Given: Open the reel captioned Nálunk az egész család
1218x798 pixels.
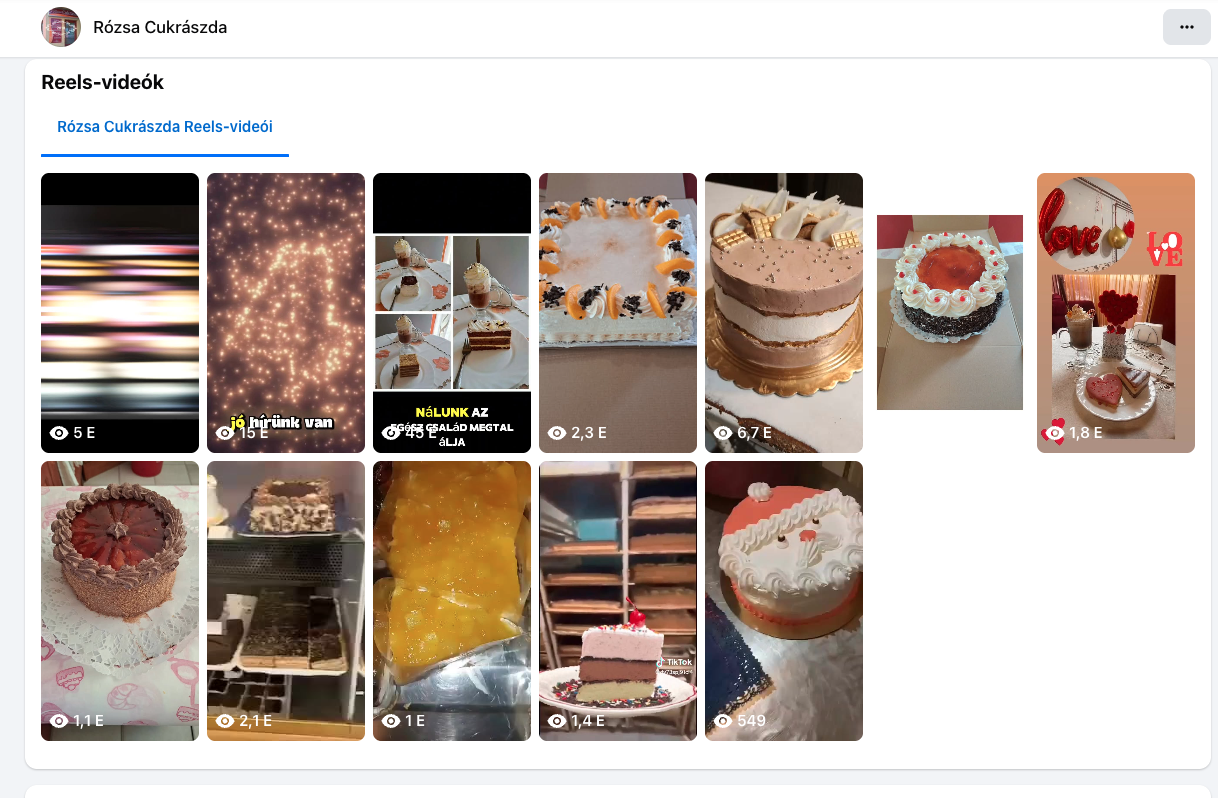Looking at the screenshot, I should point(452,313).
